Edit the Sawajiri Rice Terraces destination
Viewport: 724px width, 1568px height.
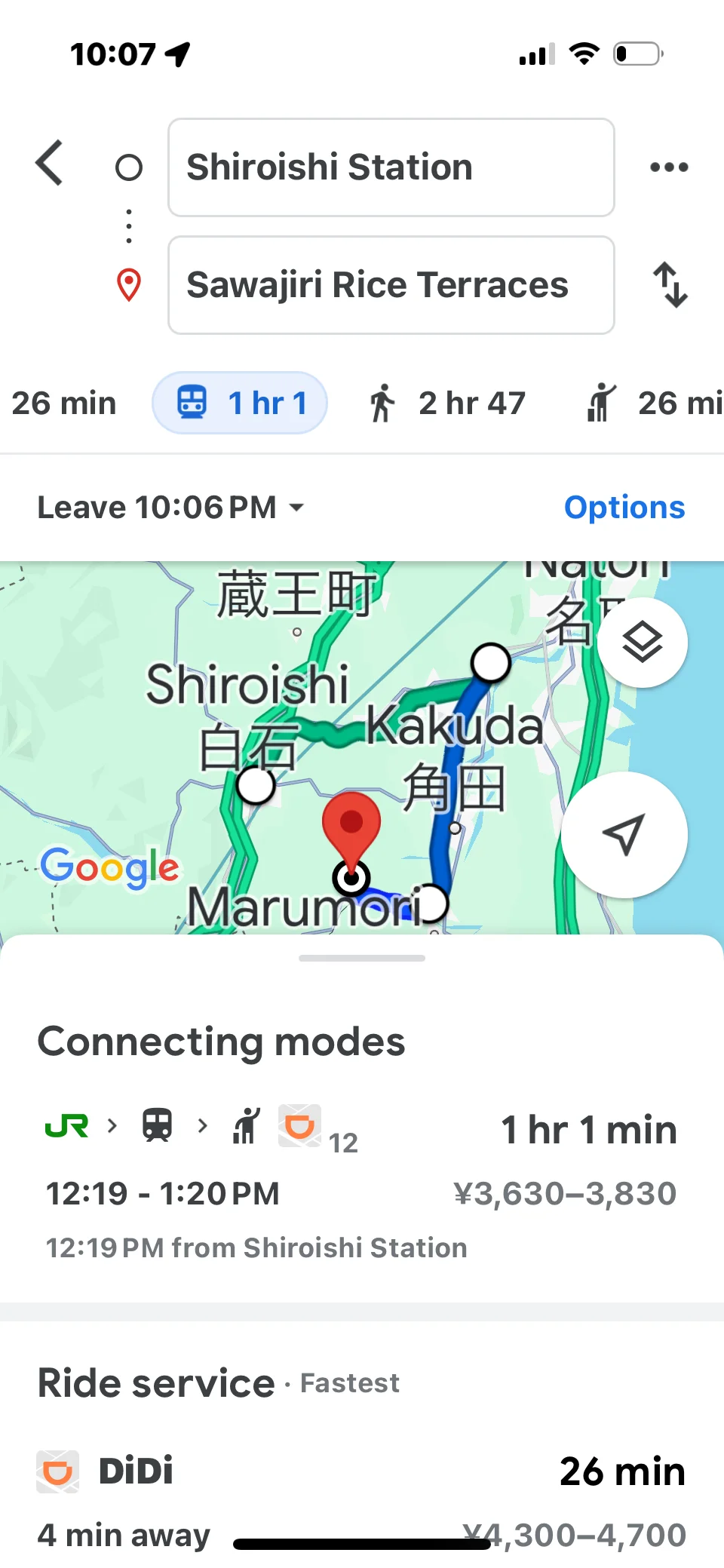[x=391, y=285]
